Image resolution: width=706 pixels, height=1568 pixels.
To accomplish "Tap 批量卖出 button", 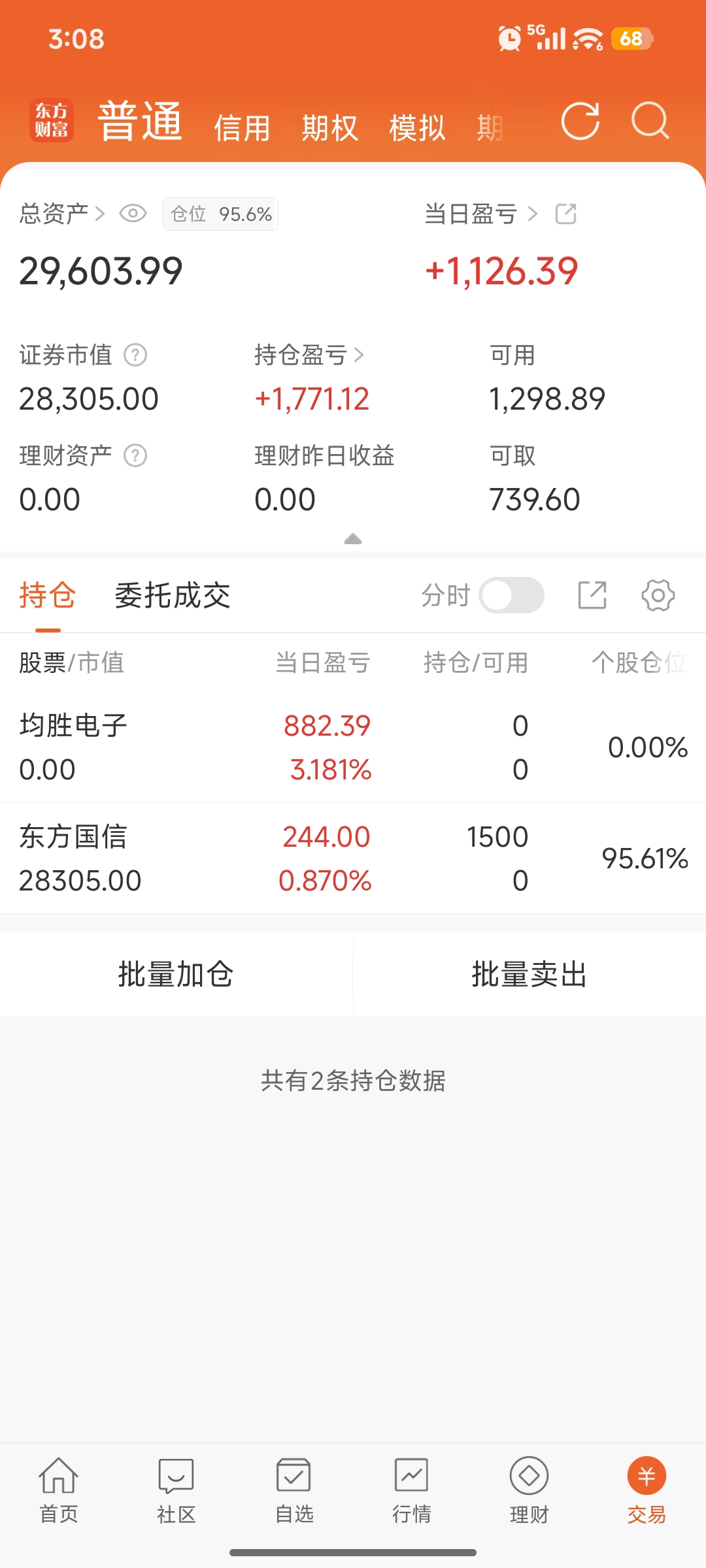I will coord(529,974).
